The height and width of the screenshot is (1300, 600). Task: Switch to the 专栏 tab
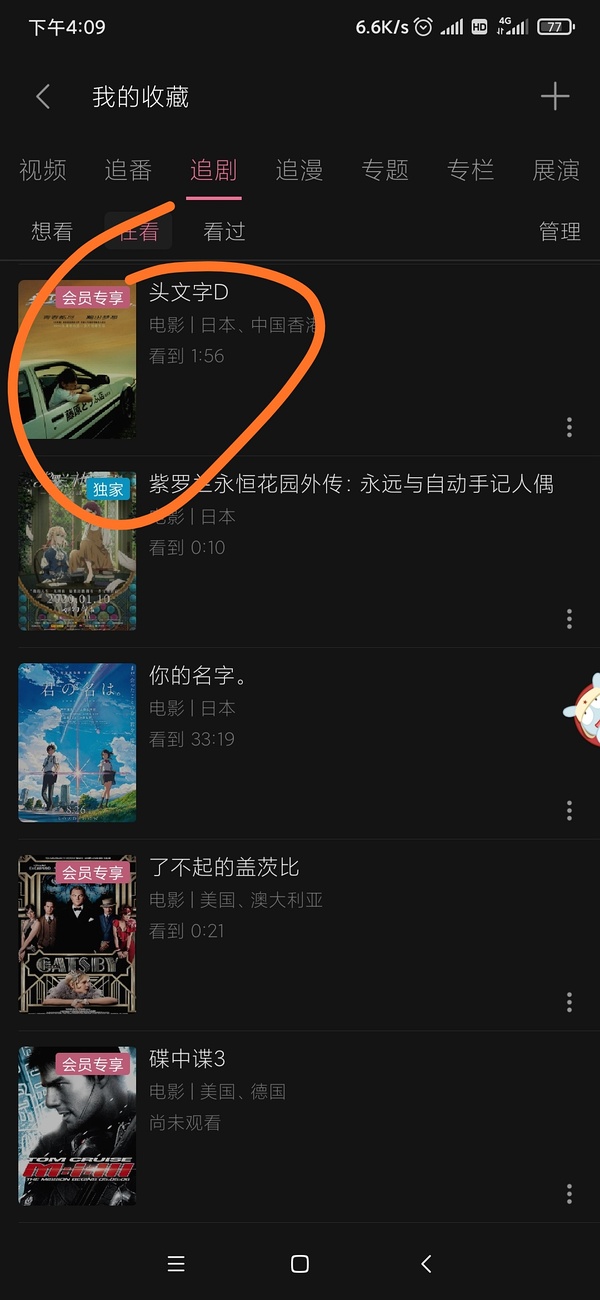470,170
